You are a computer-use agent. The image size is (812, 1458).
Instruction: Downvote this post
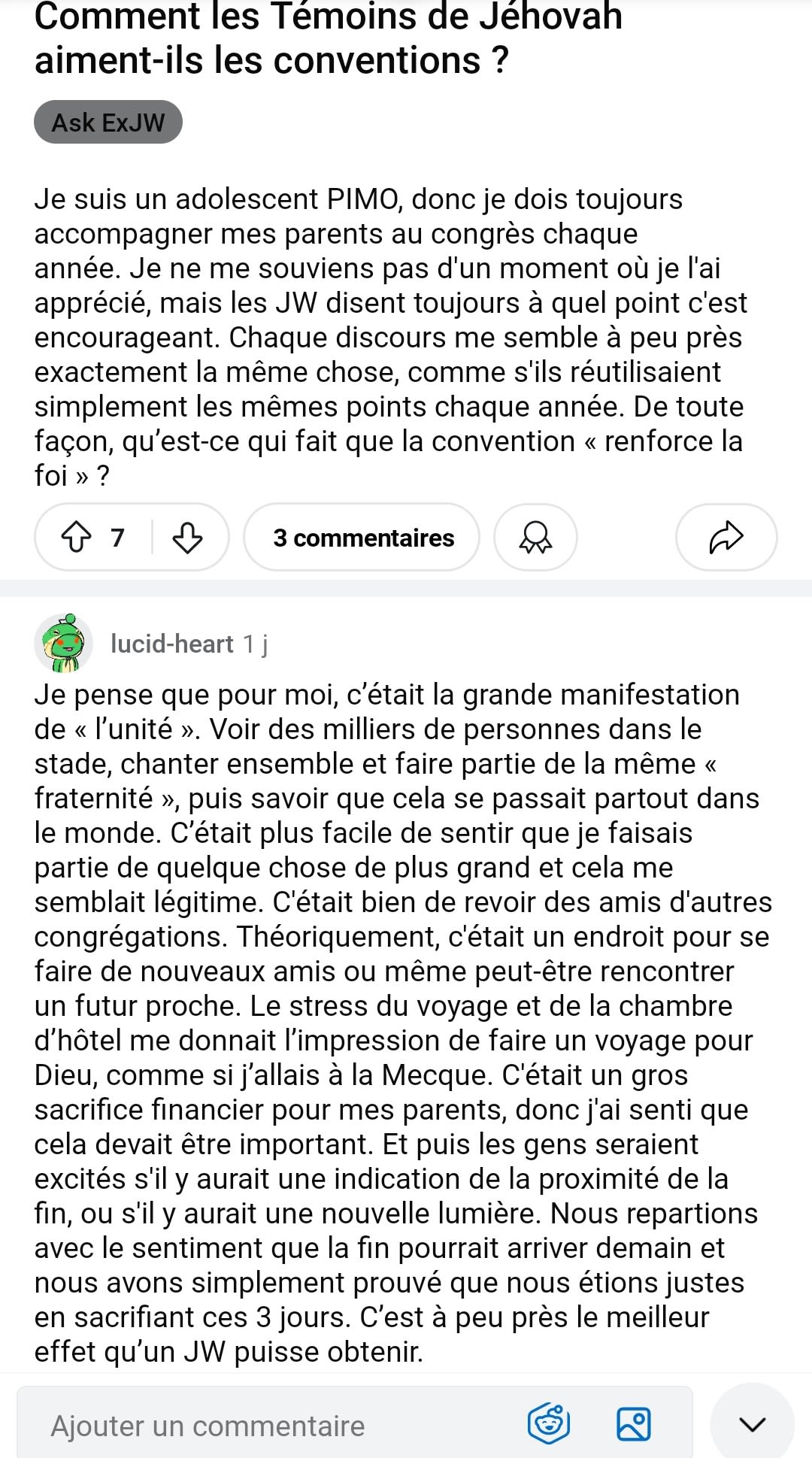point(187,538)
